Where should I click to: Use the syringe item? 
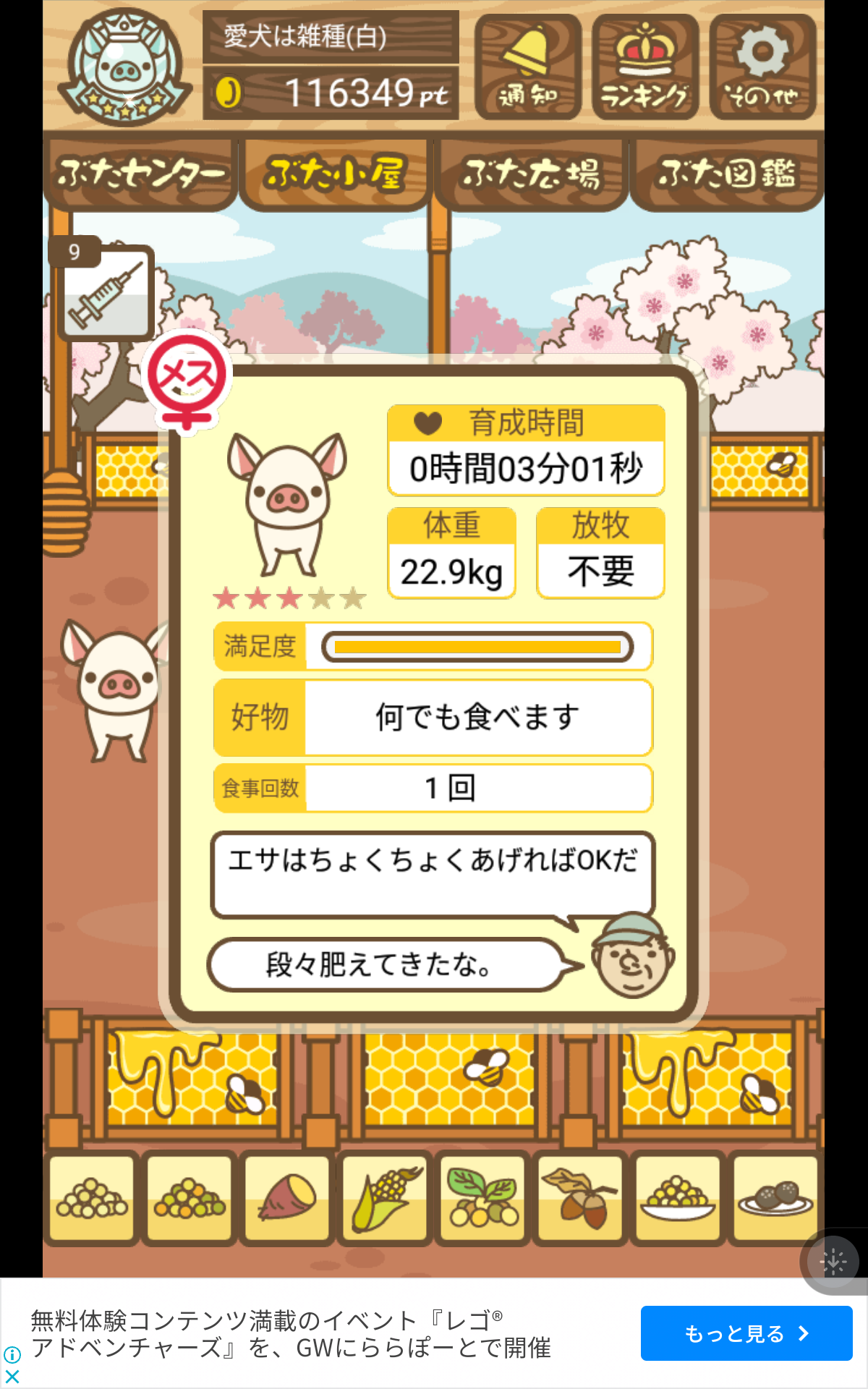pos(105,292)
